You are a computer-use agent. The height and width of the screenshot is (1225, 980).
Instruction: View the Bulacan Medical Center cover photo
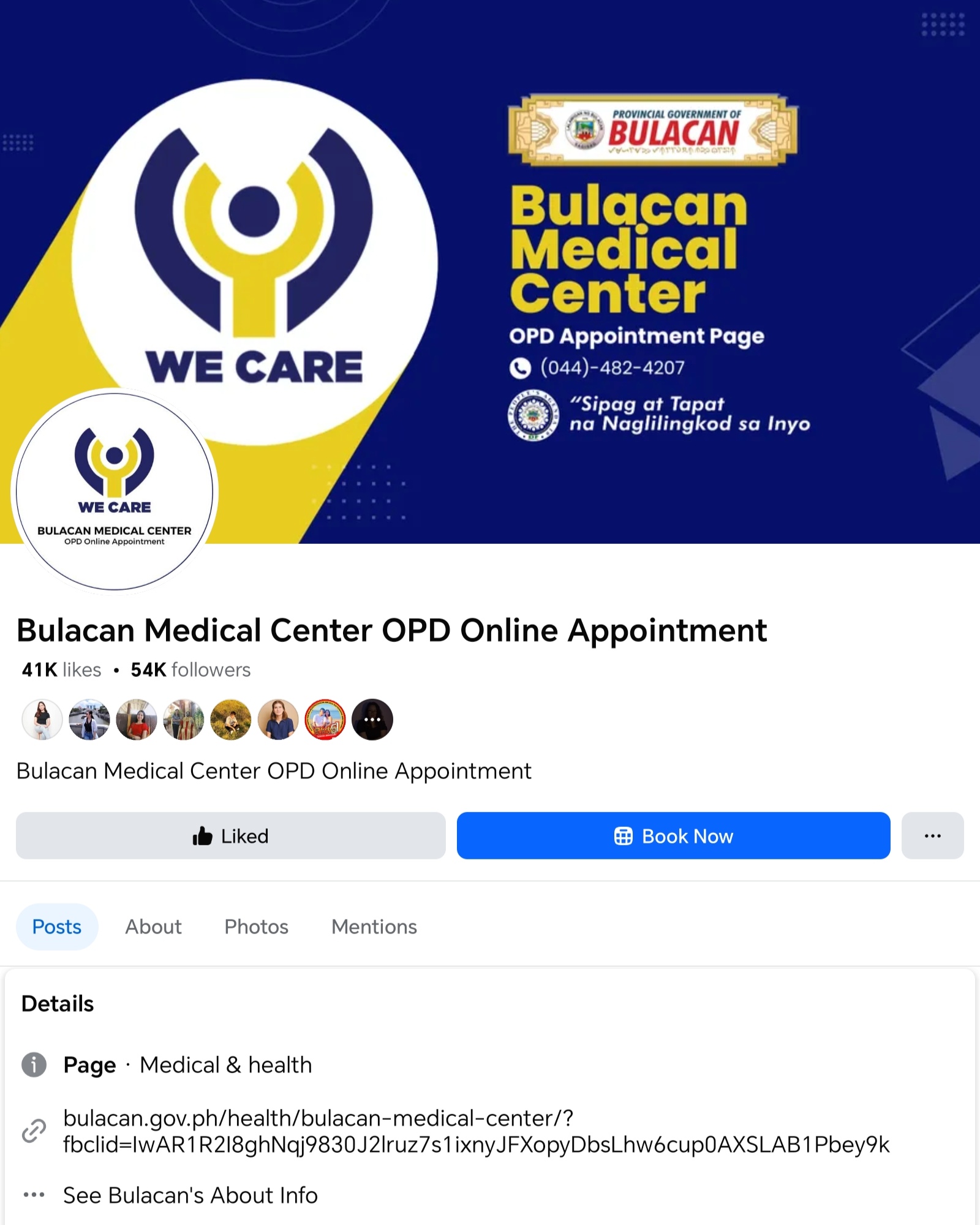pos(612,245)
